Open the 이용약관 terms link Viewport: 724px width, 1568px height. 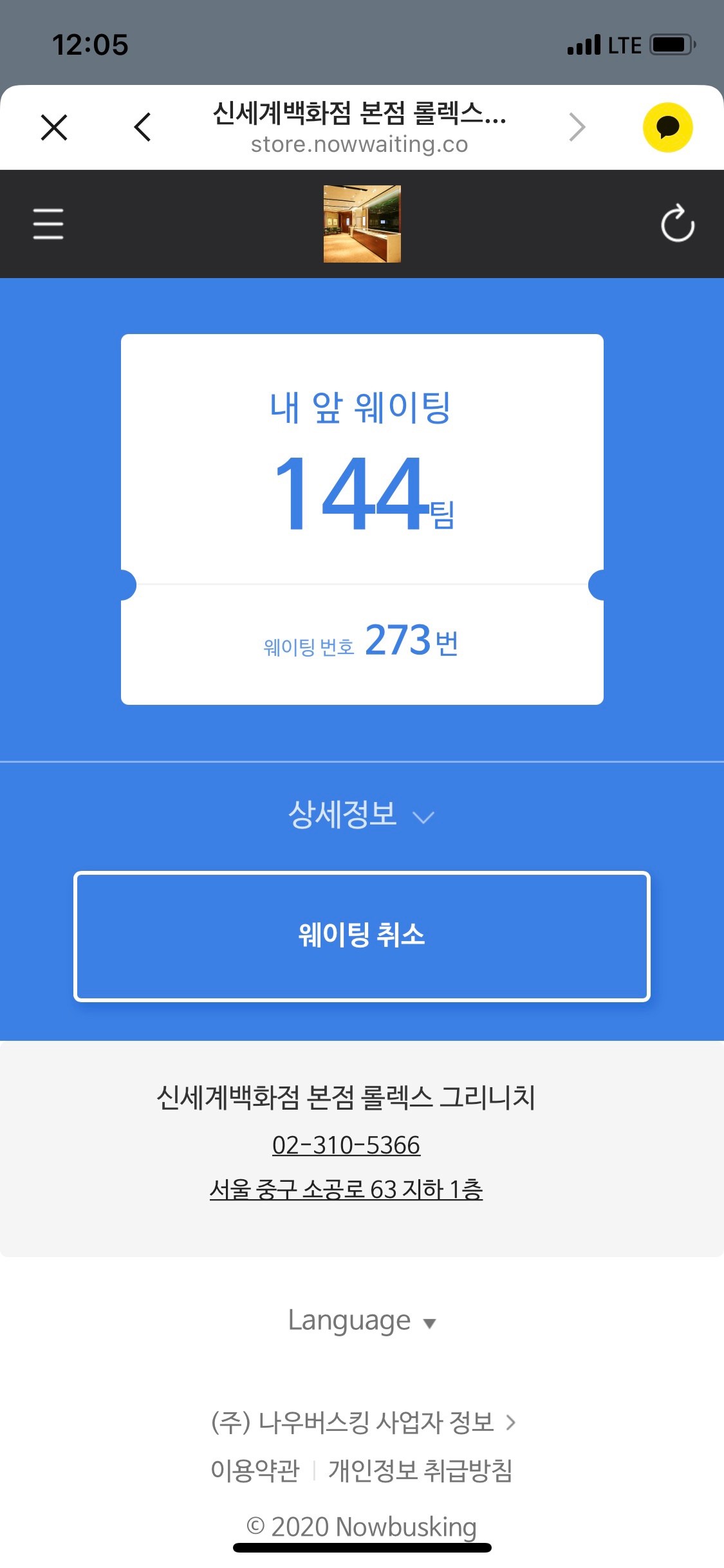click(255, 1470)
